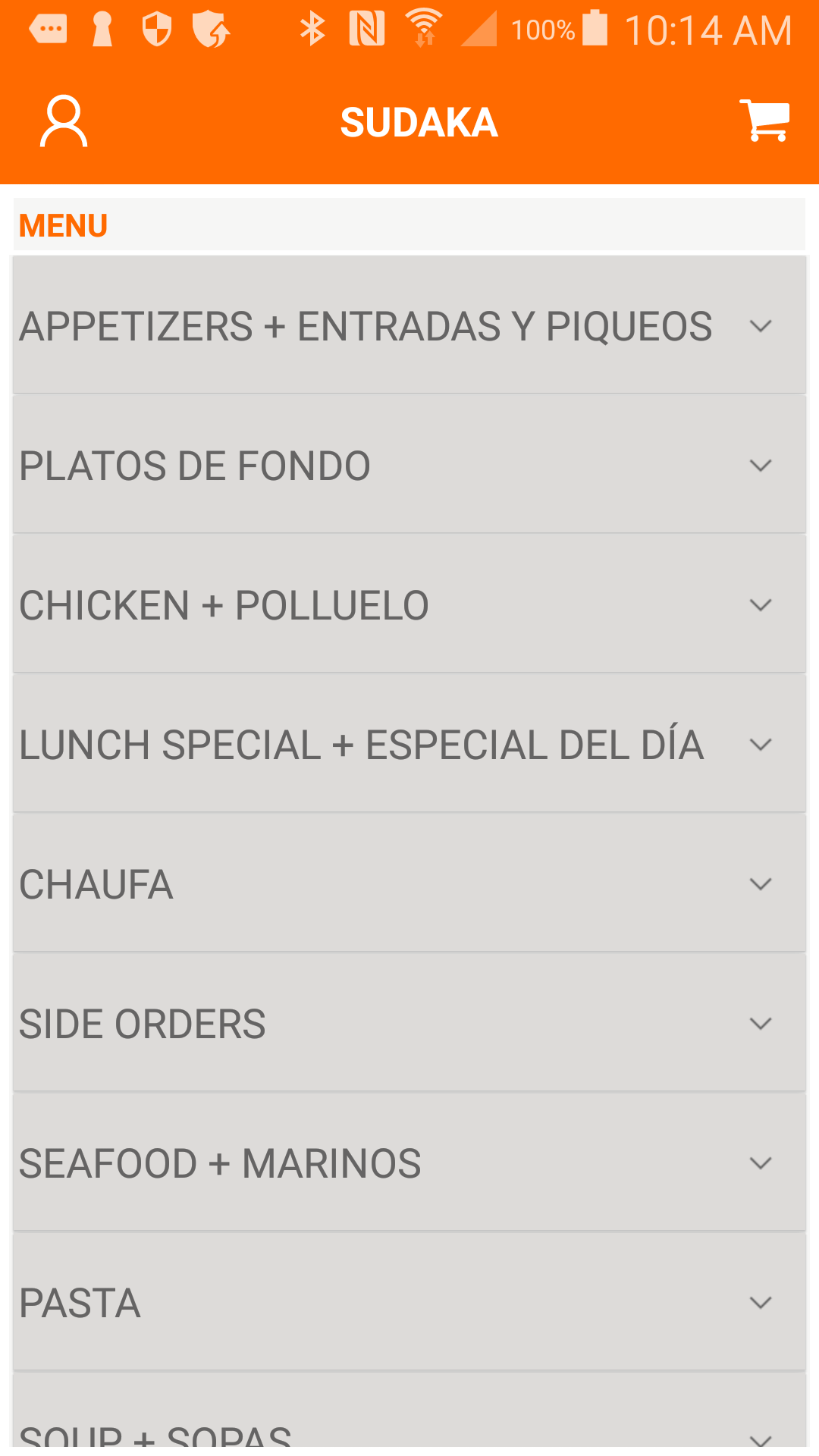This screenshot has width=819, height=1456.
Task: Expand the Platos de Fondo category
Action: click(409, 466)
